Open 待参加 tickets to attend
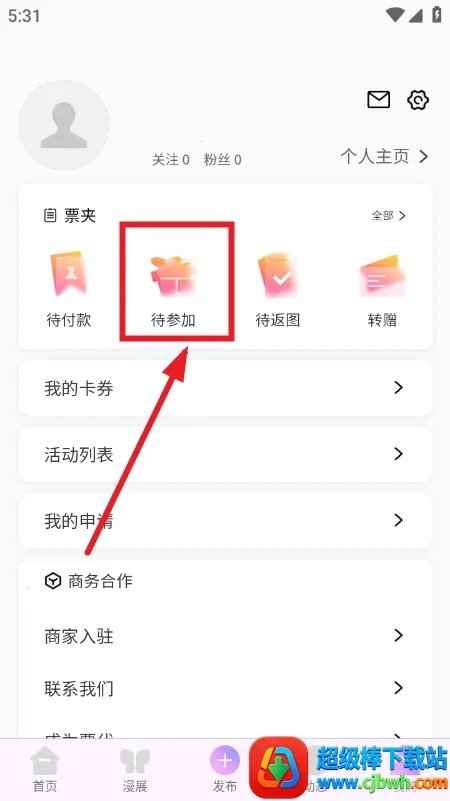The width and height of the screenshot is (450, 801). (x=173, y=289)
